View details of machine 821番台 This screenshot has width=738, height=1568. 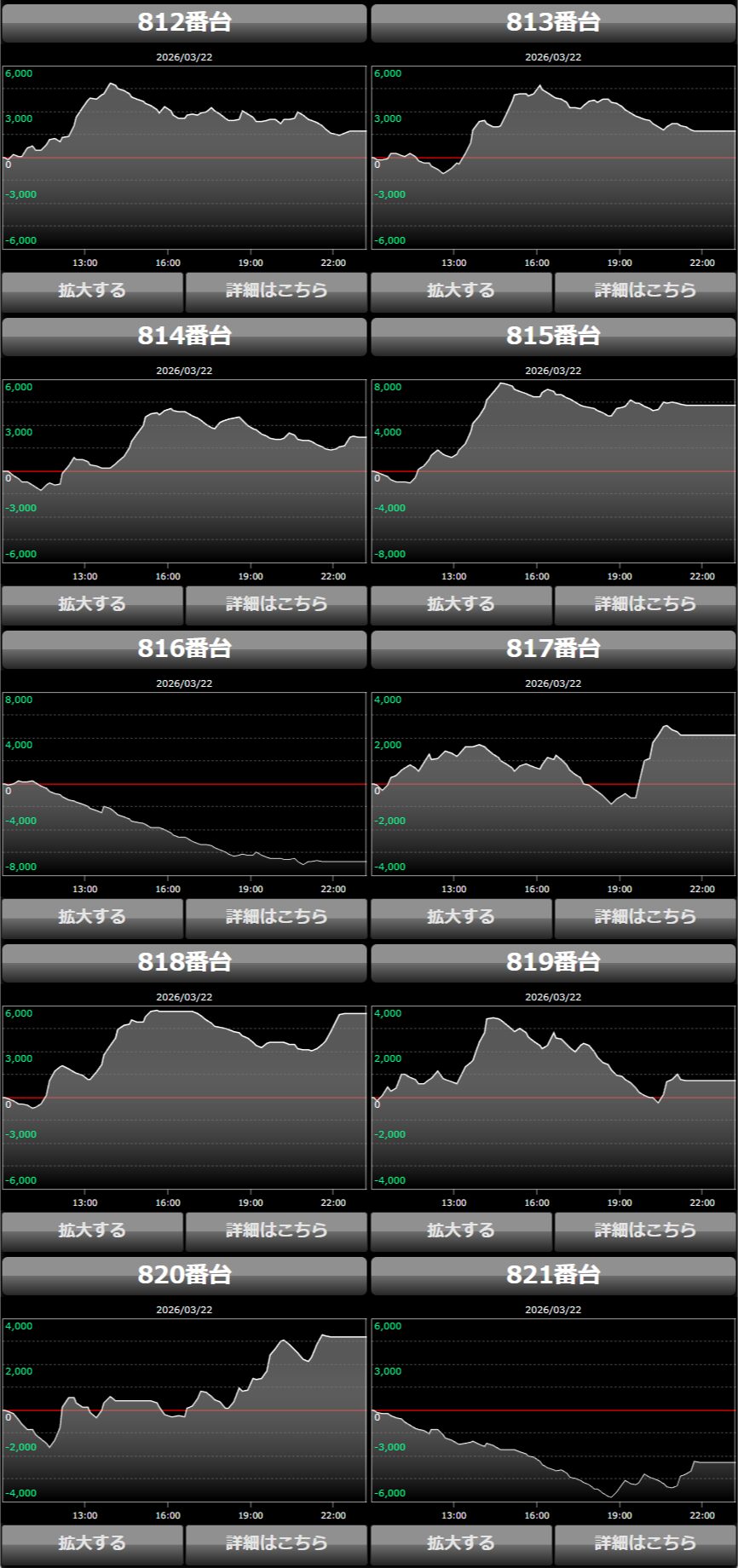pos(645,1543)
